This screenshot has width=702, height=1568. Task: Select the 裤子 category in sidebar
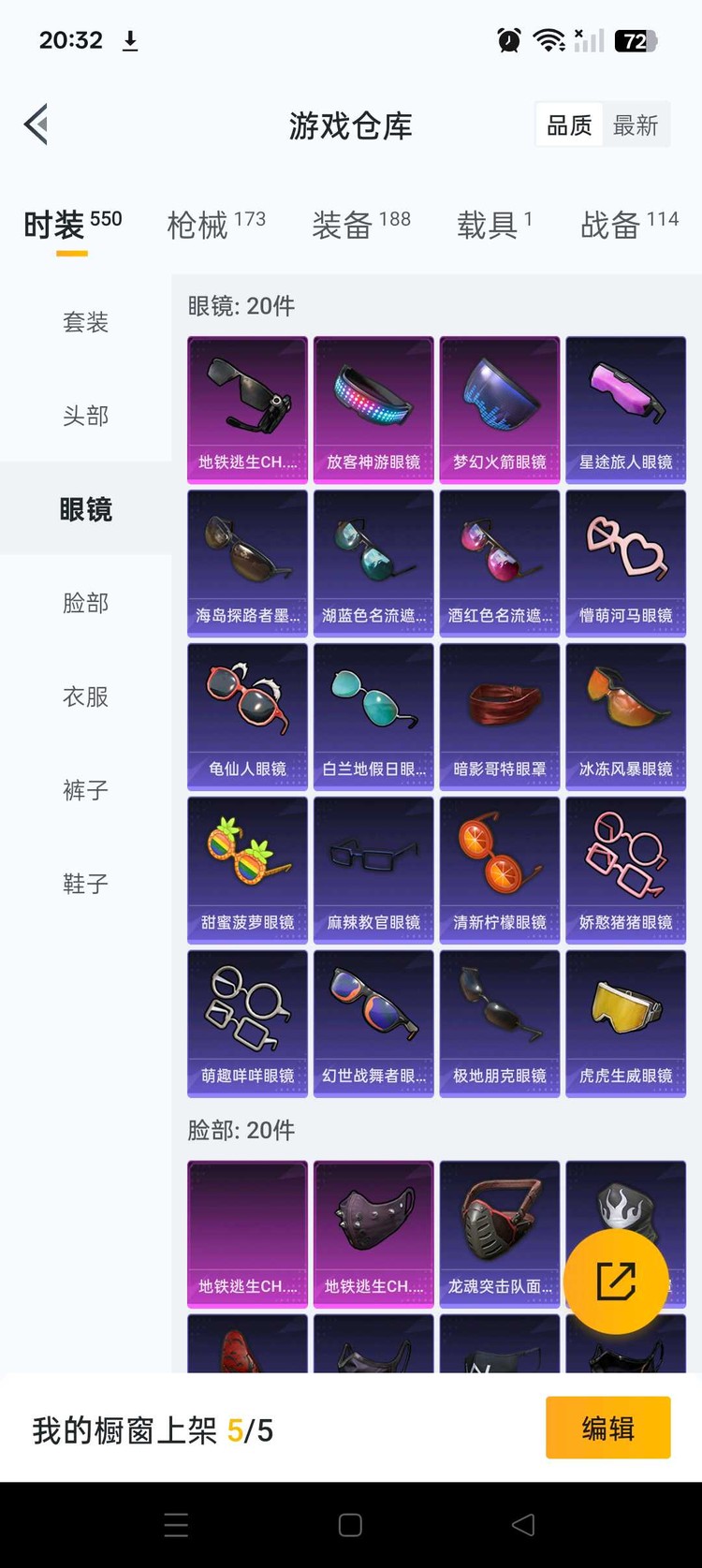[85, 790]
